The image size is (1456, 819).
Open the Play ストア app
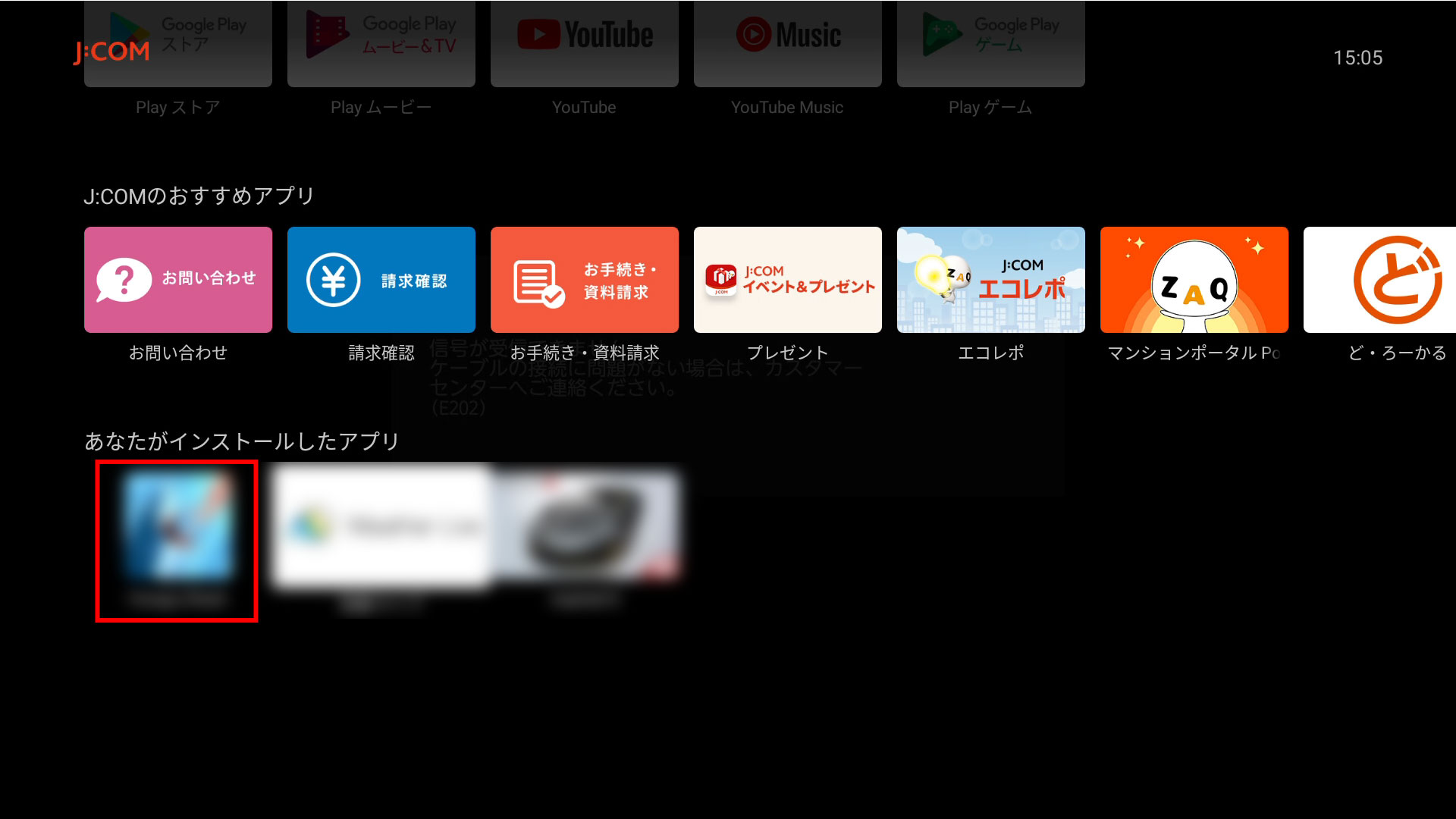coord(177,44)
